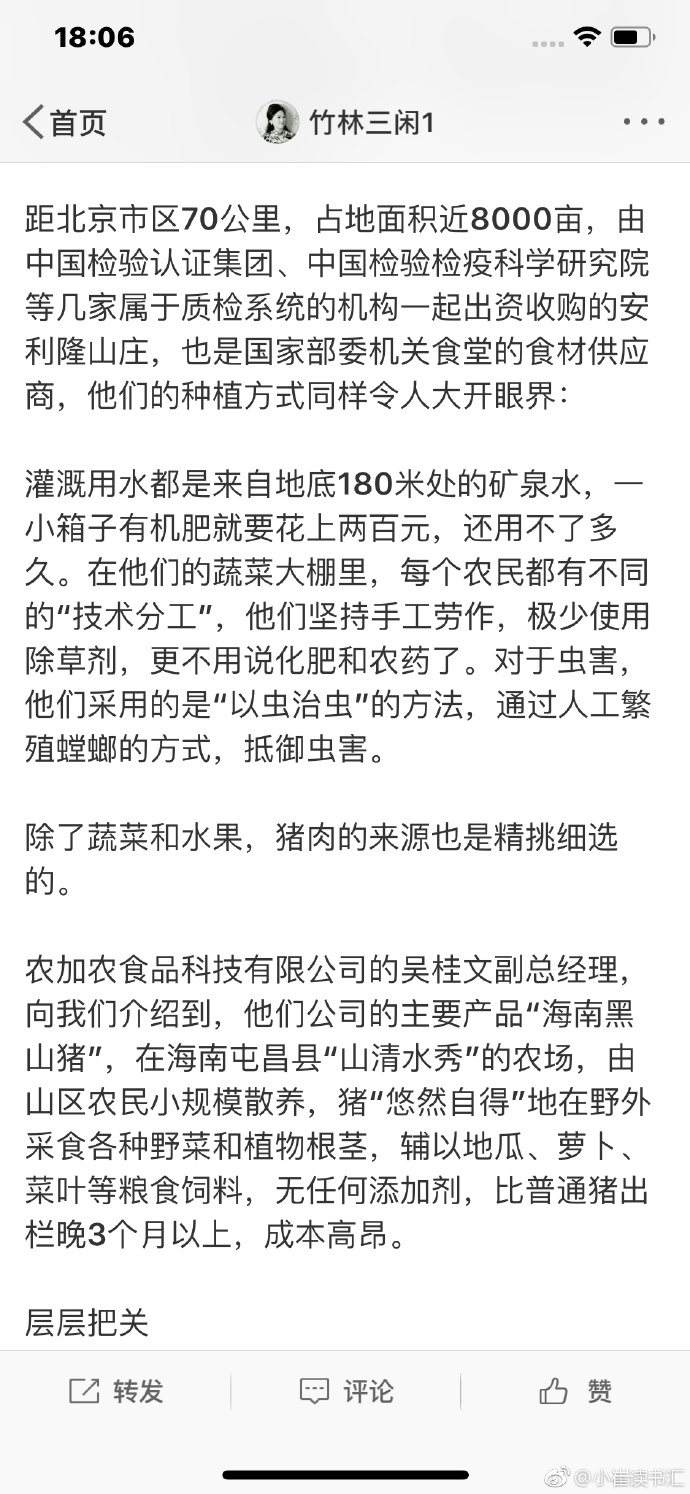The width and height of the screenshot is (690, 1494).
Task: Go back to 首页
Action: (x=64, y=123)
